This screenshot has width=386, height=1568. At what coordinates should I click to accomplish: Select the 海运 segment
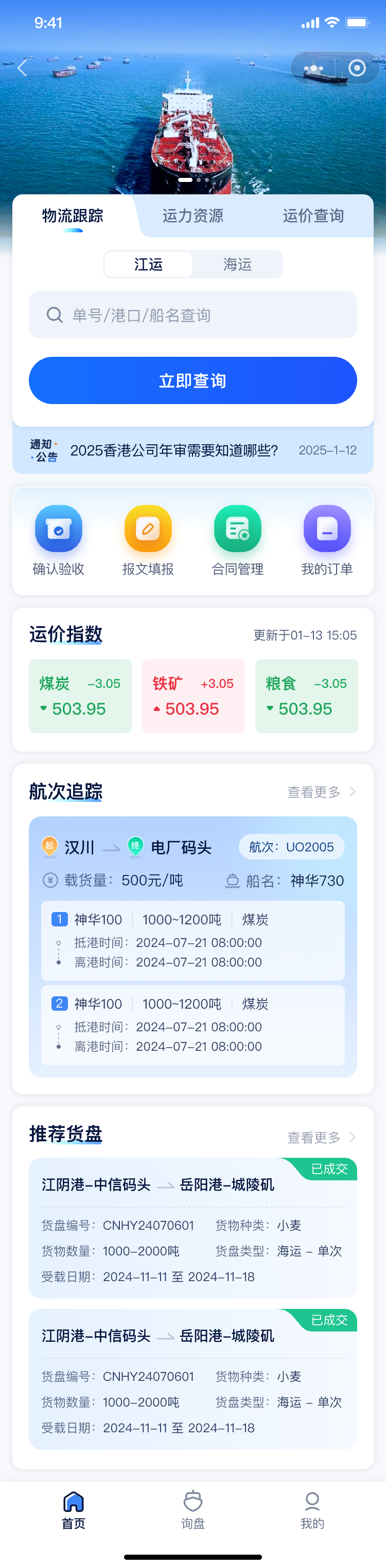pyautogui.click(x=237, y=264)
